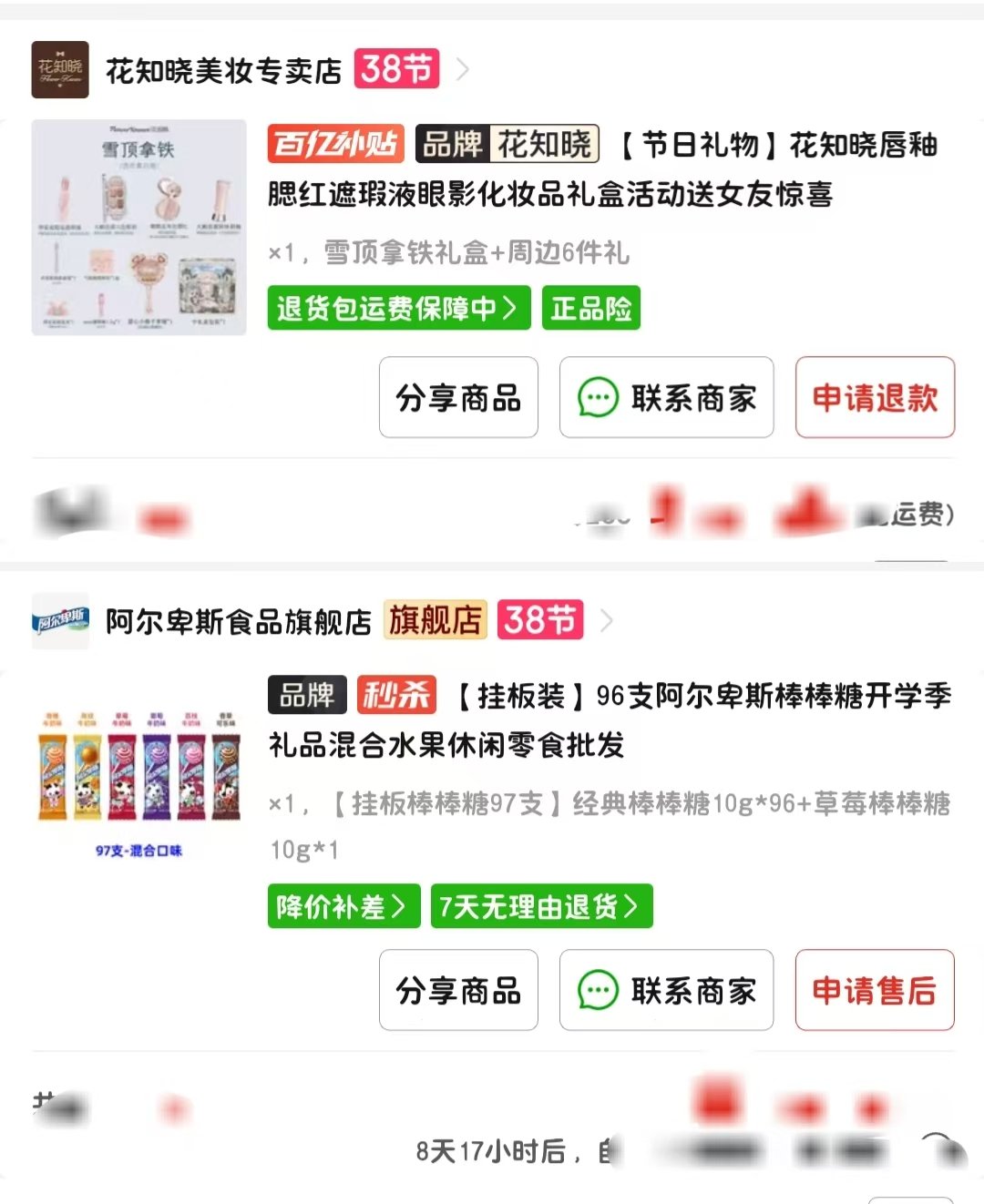Open the 阿尔卑斯 lollipop product image
984x1204 pixels.
138,774
